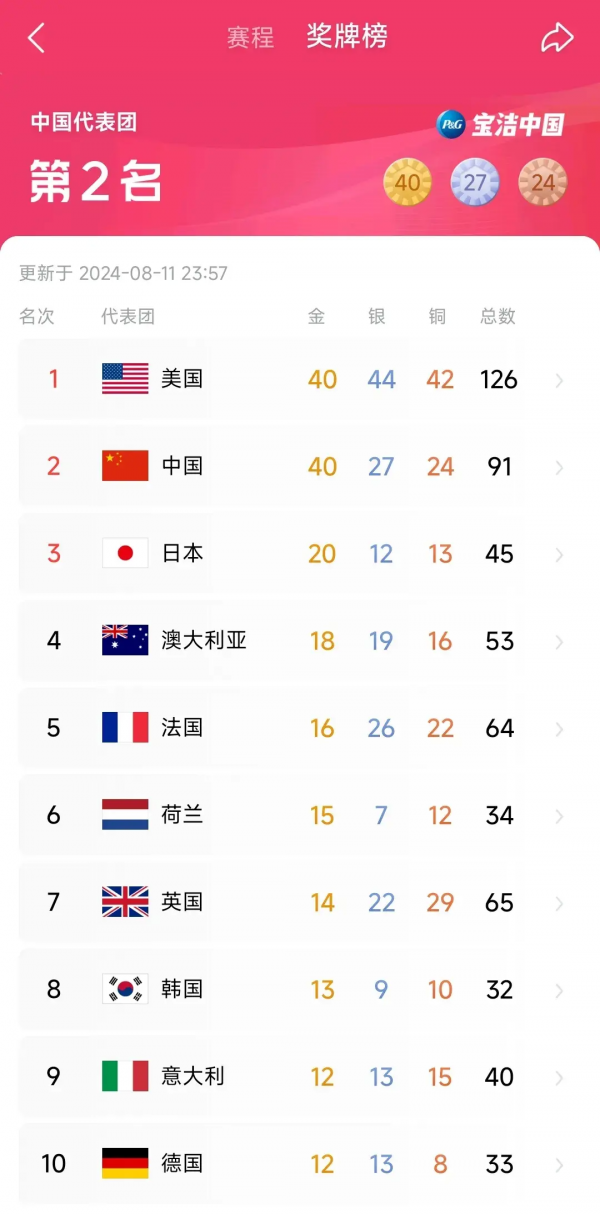
Task: View 德国 medal details
Action: [x=300, y=1163]
